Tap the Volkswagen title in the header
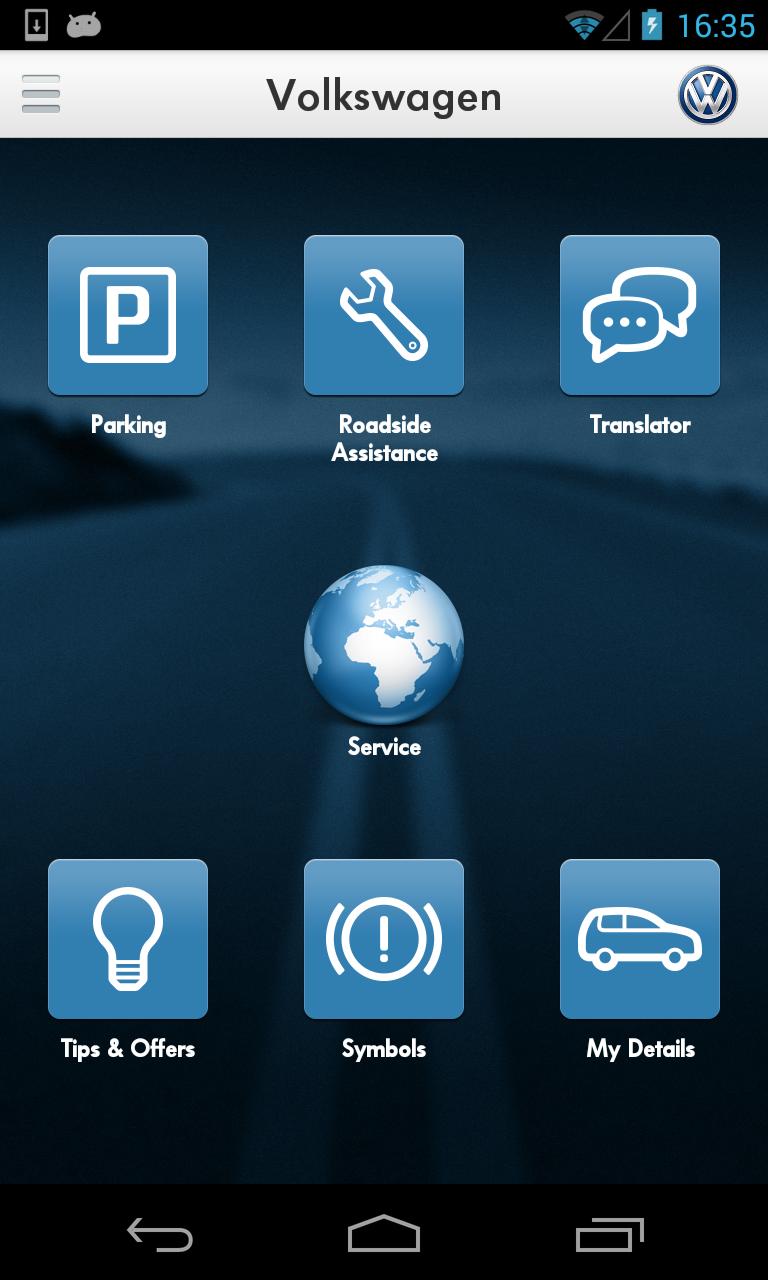 click(384, 95)
